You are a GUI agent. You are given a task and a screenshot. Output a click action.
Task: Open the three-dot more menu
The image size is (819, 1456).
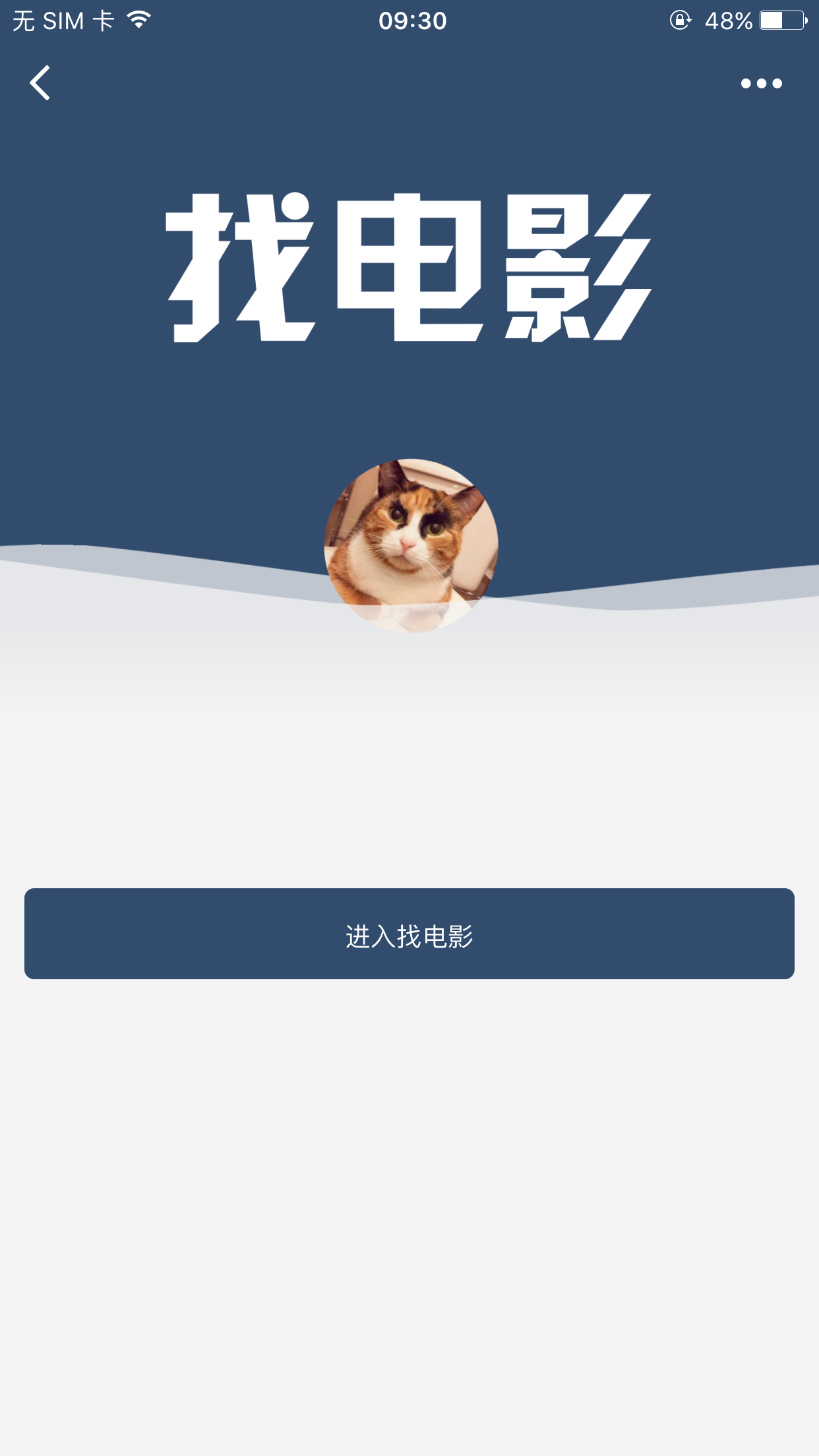coord(761,84)
